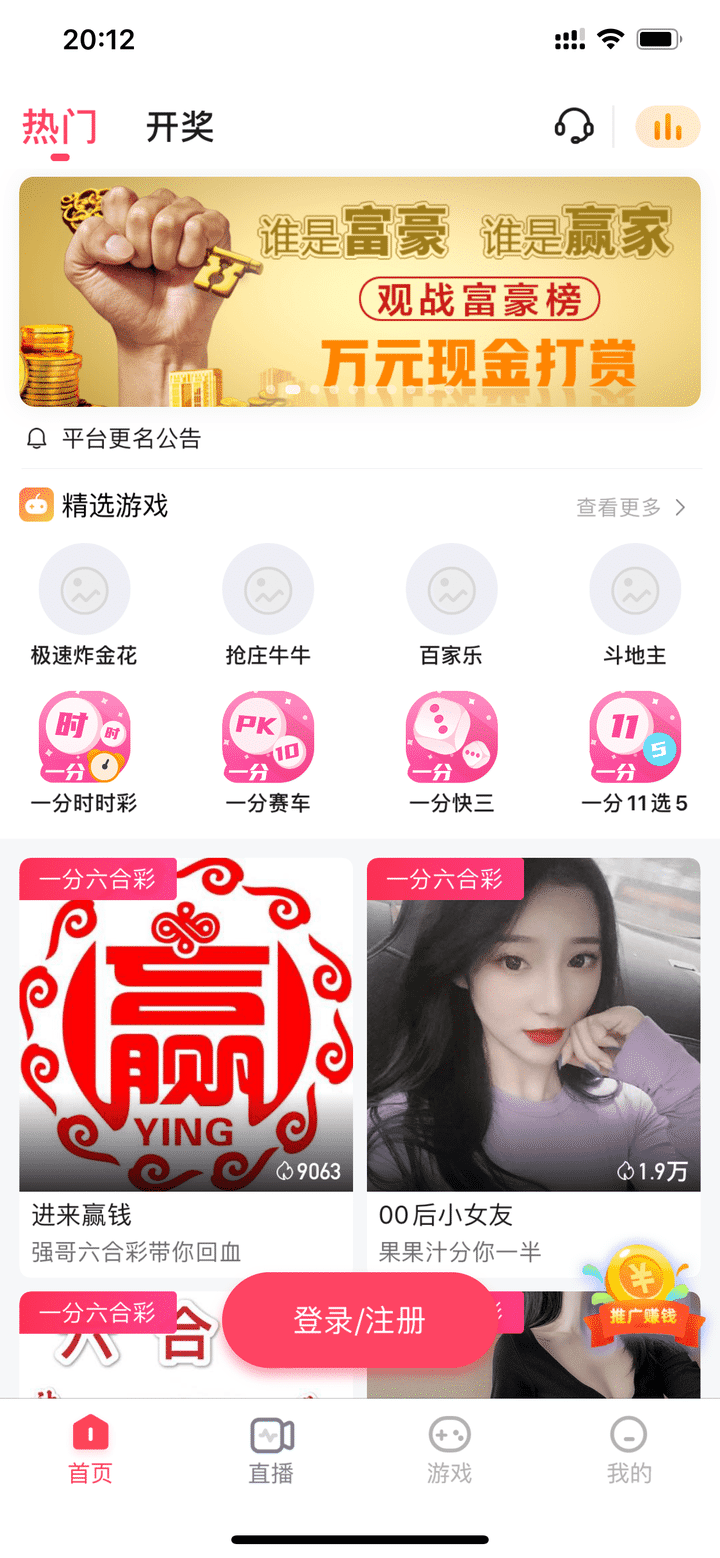Tap the 登录/注册 button
The image size is (720, 1558).
359,1320
